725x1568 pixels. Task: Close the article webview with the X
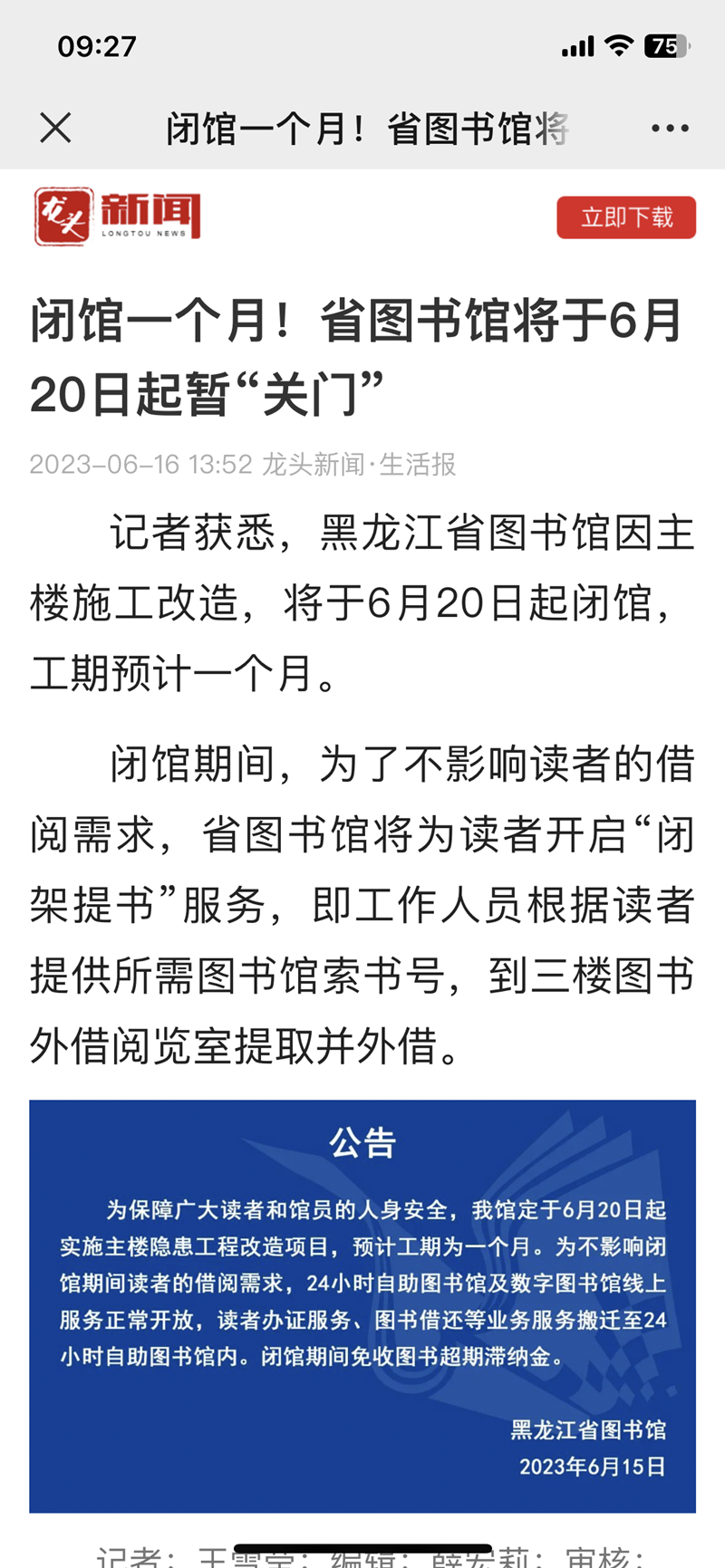(x=55, y=128)
